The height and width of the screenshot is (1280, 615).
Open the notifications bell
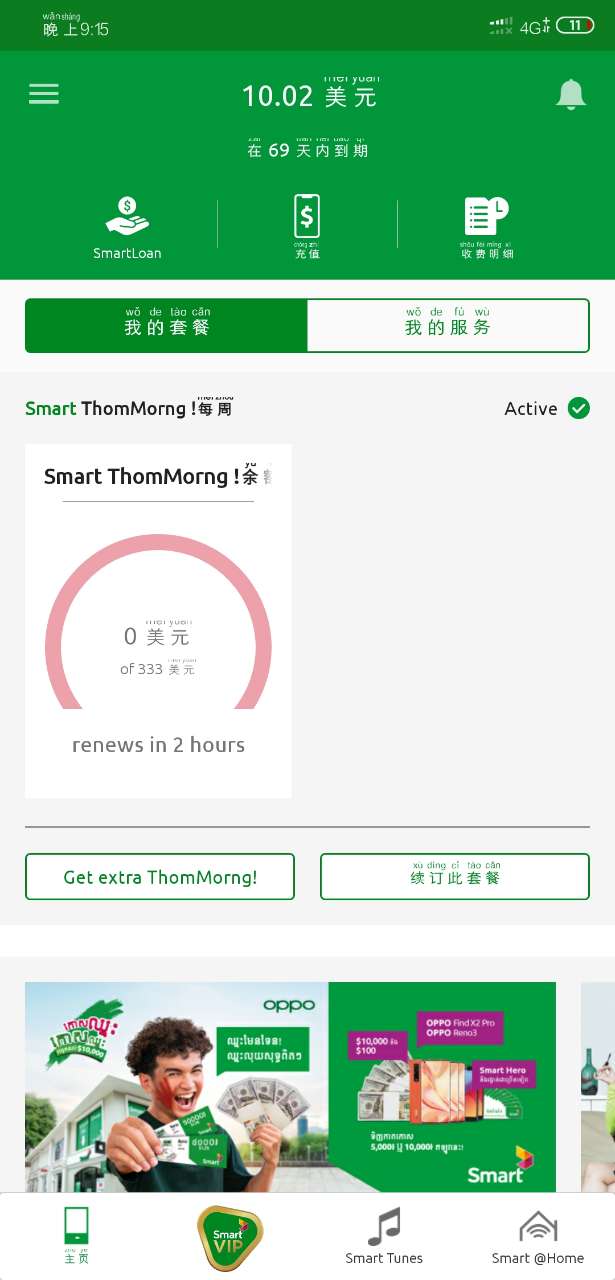(x=570, y=94)
